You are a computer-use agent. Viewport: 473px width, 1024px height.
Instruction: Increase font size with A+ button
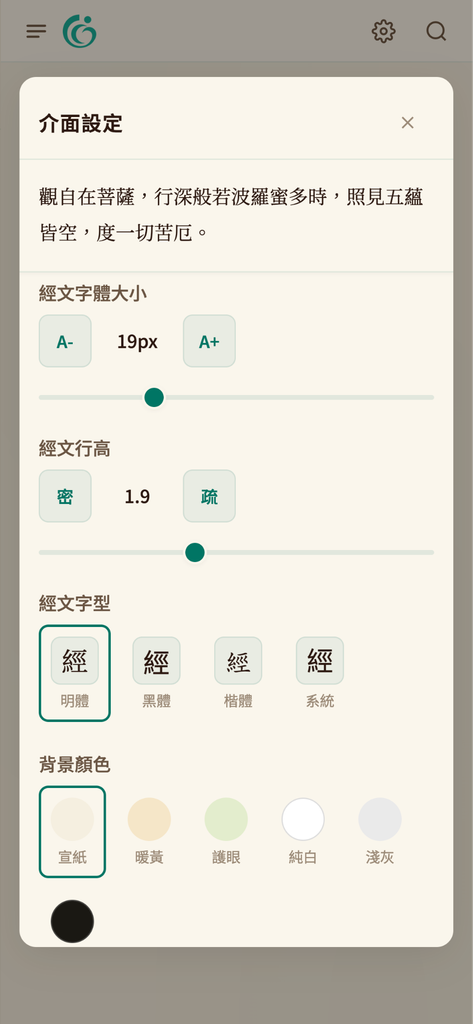pos(209,341)
